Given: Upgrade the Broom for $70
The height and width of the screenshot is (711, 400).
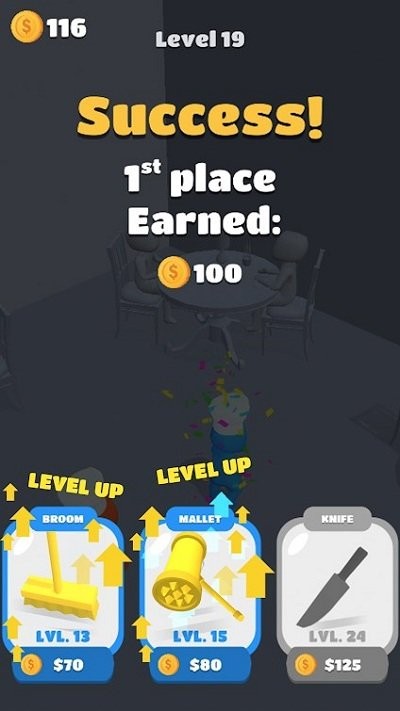Looking at the screenshot, I should pos(63,664).
